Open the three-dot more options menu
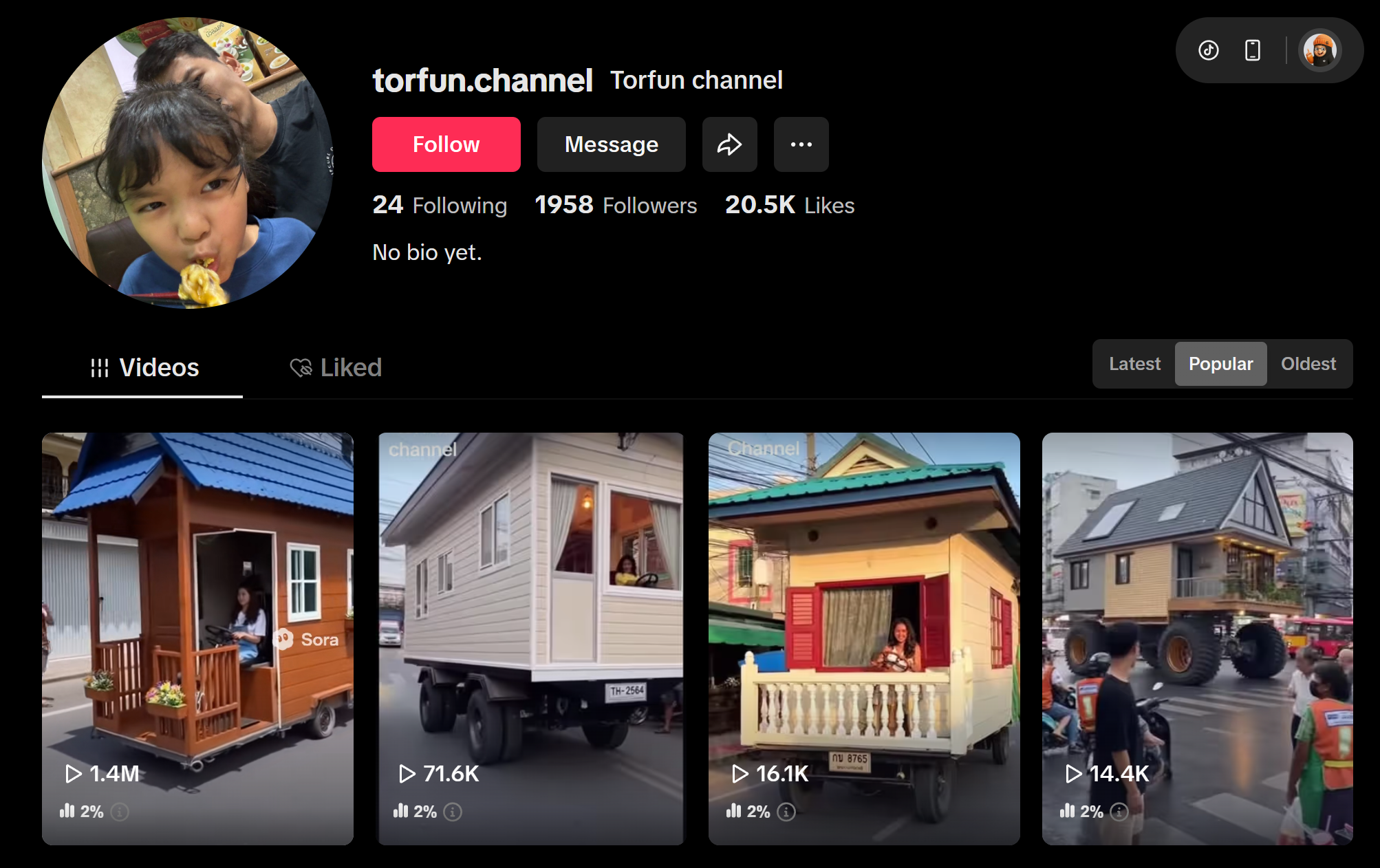 [x=801, y=144]
